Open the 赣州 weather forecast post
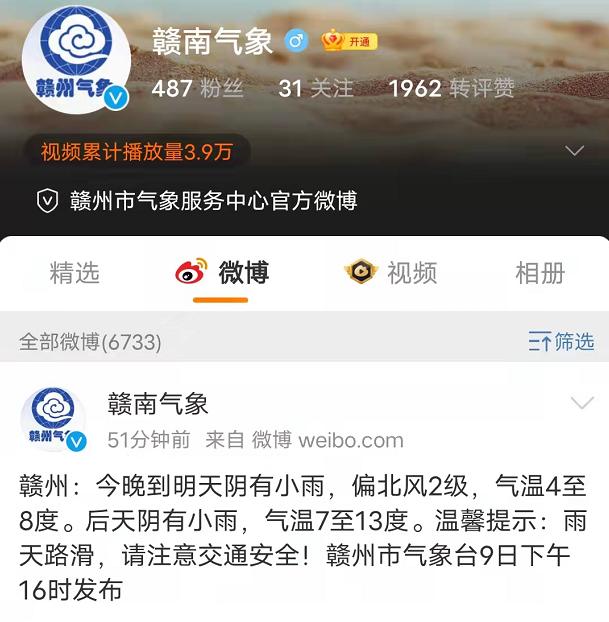This screenshot has width=609, height=622. pos(300,539)
